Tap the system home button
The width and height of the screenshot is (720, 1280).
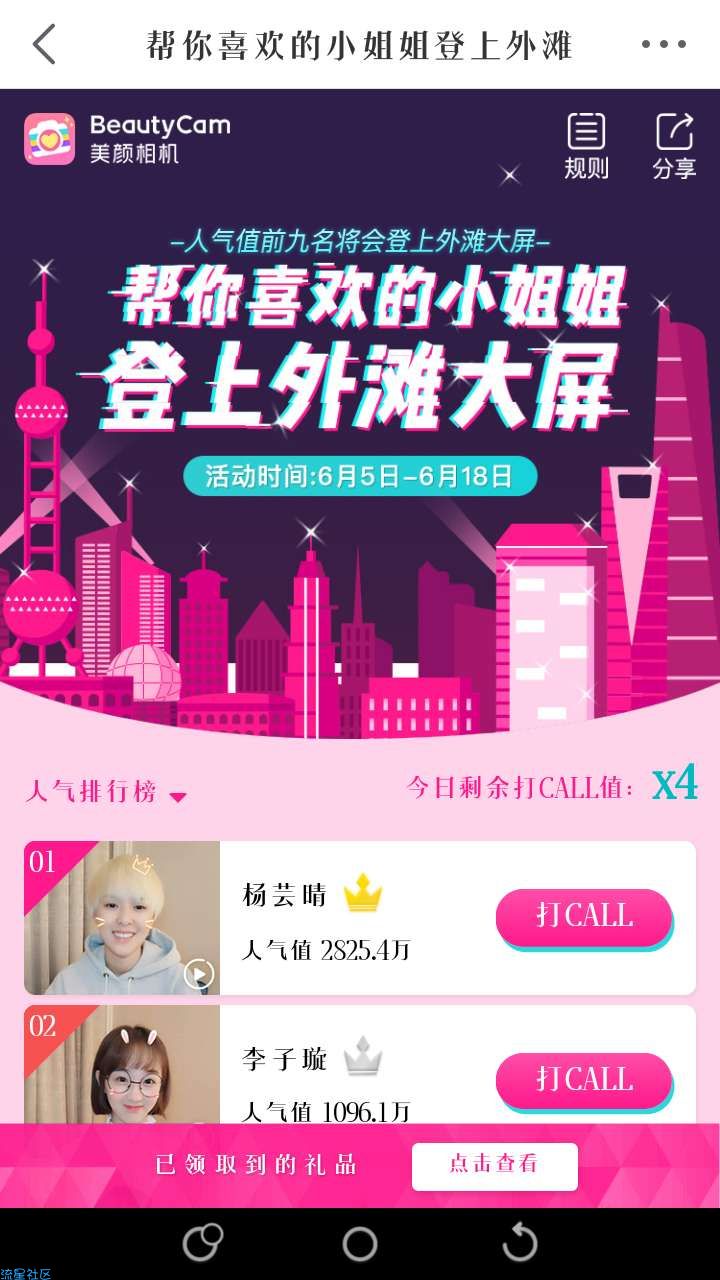pos(360,1244)
